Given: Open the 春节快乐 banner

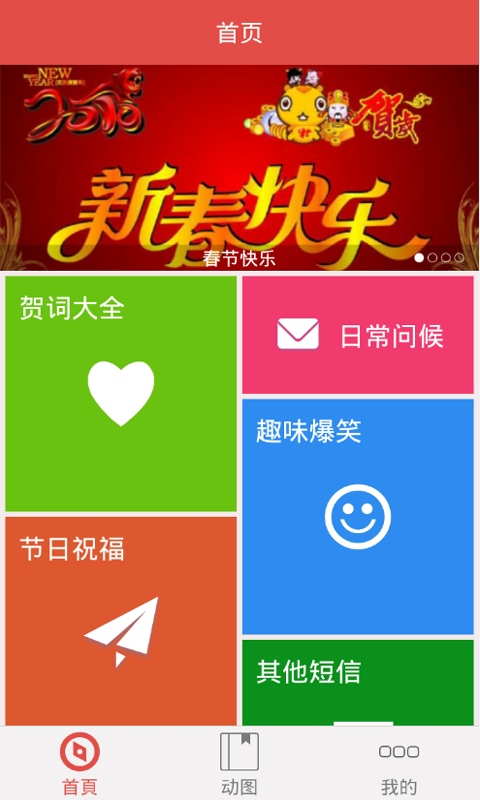Looking at the screenshot, I should [x=240, y=168].
